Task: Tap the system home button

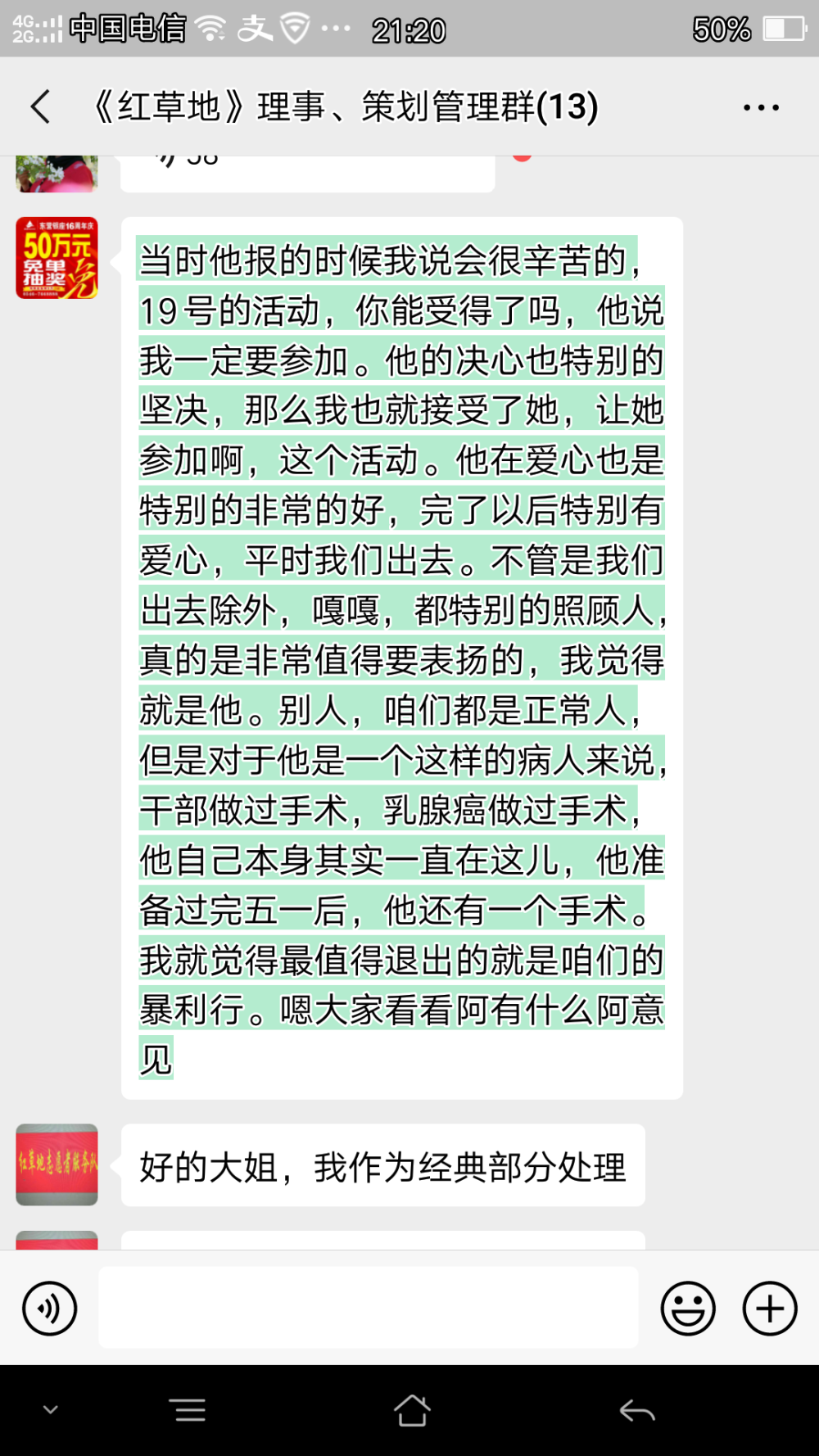Action: (x=412, y=1410)
